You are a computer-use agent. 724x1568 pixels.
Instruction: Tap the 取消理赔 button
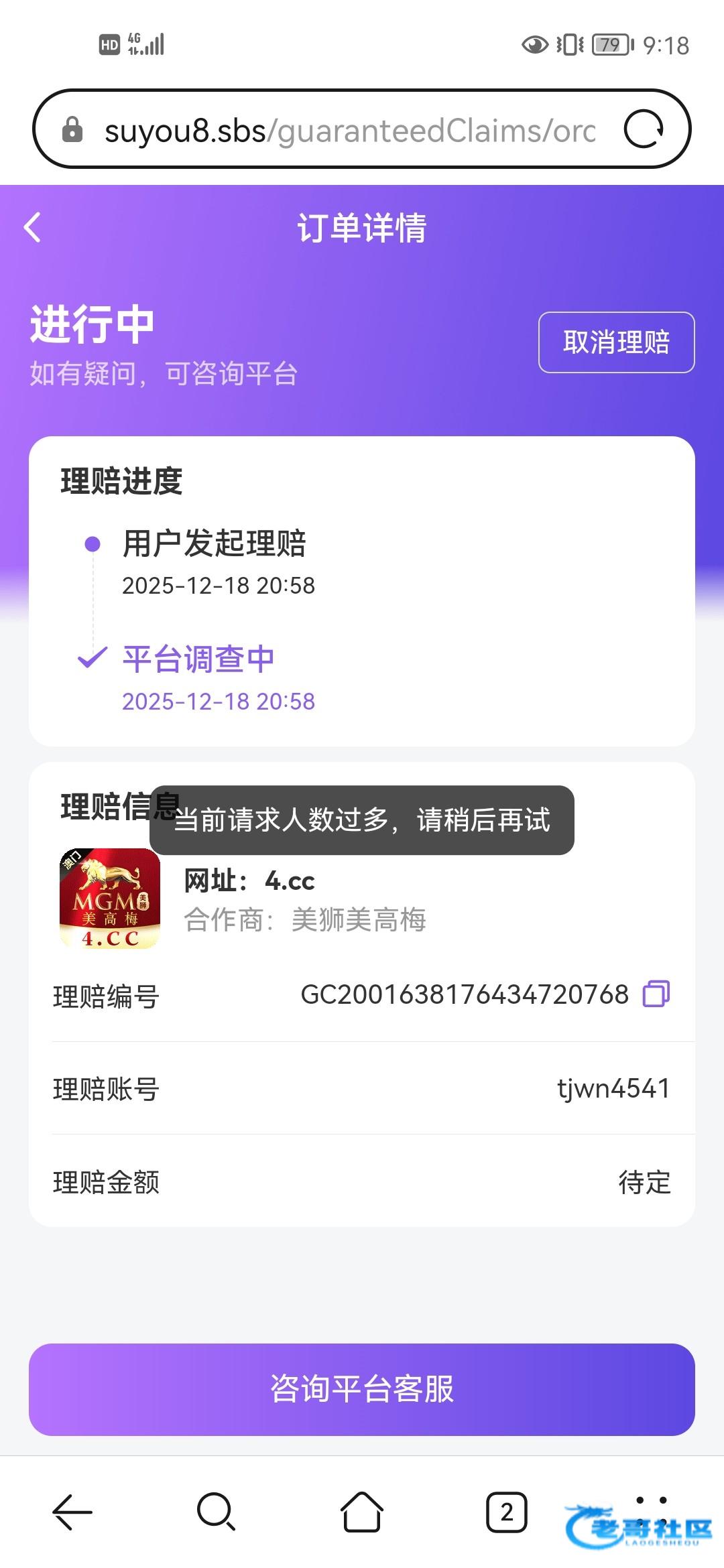click(x=616, y=342)
